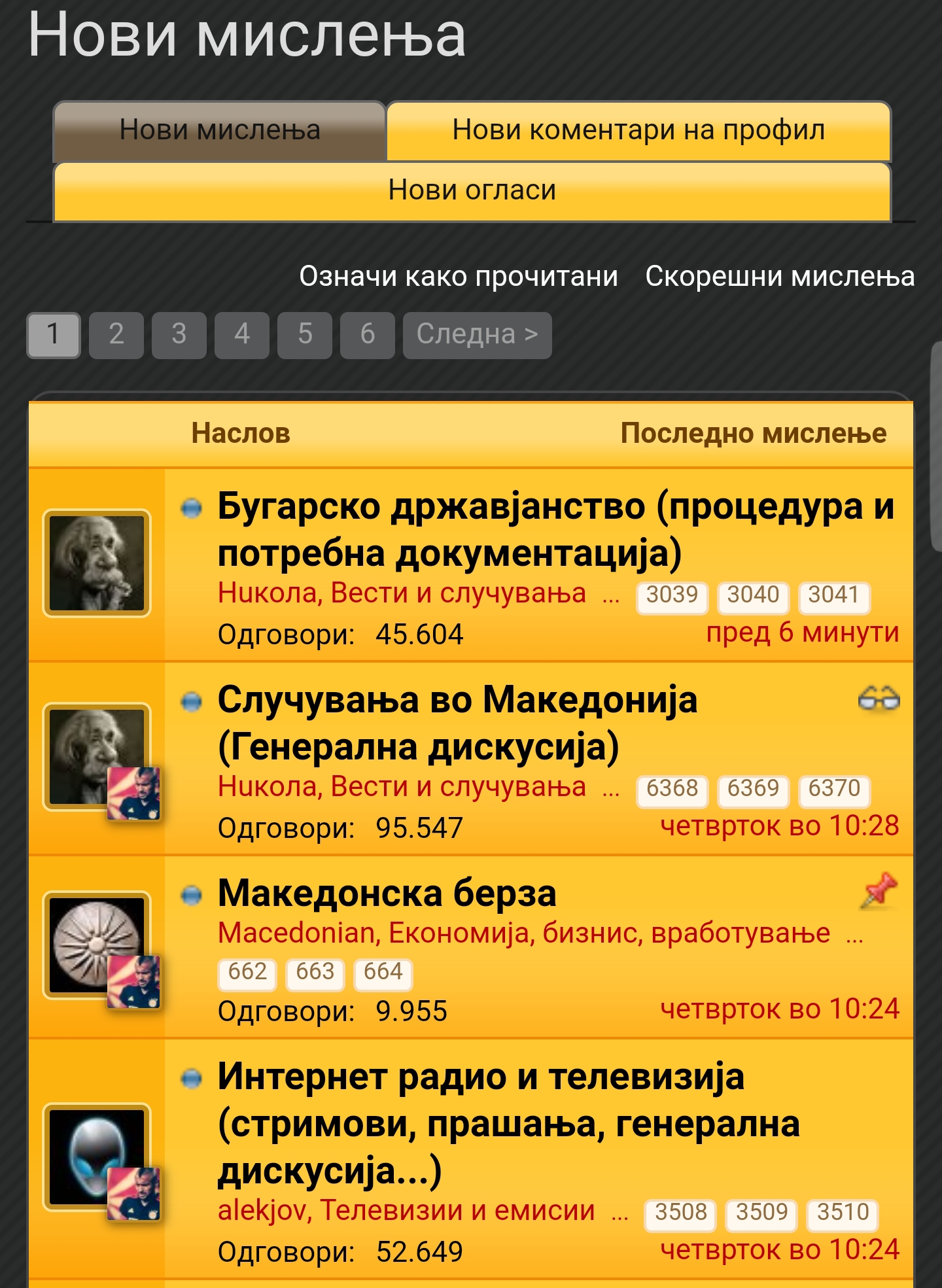The image size is (942, 1288).
Task: Open Економија, бизнис, вработување forum category
Action: point(608,933)
